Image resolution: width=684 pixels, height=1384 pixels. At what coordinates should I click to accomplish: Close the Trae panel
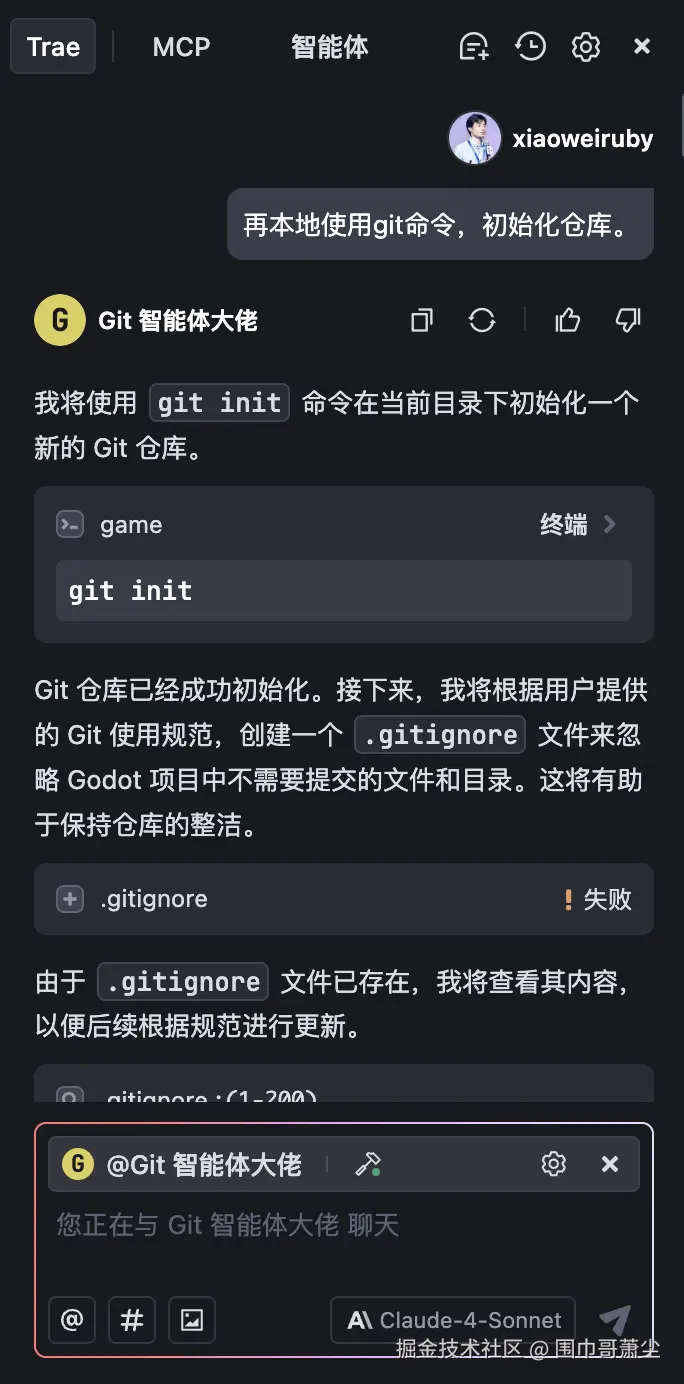click(642, 46)
